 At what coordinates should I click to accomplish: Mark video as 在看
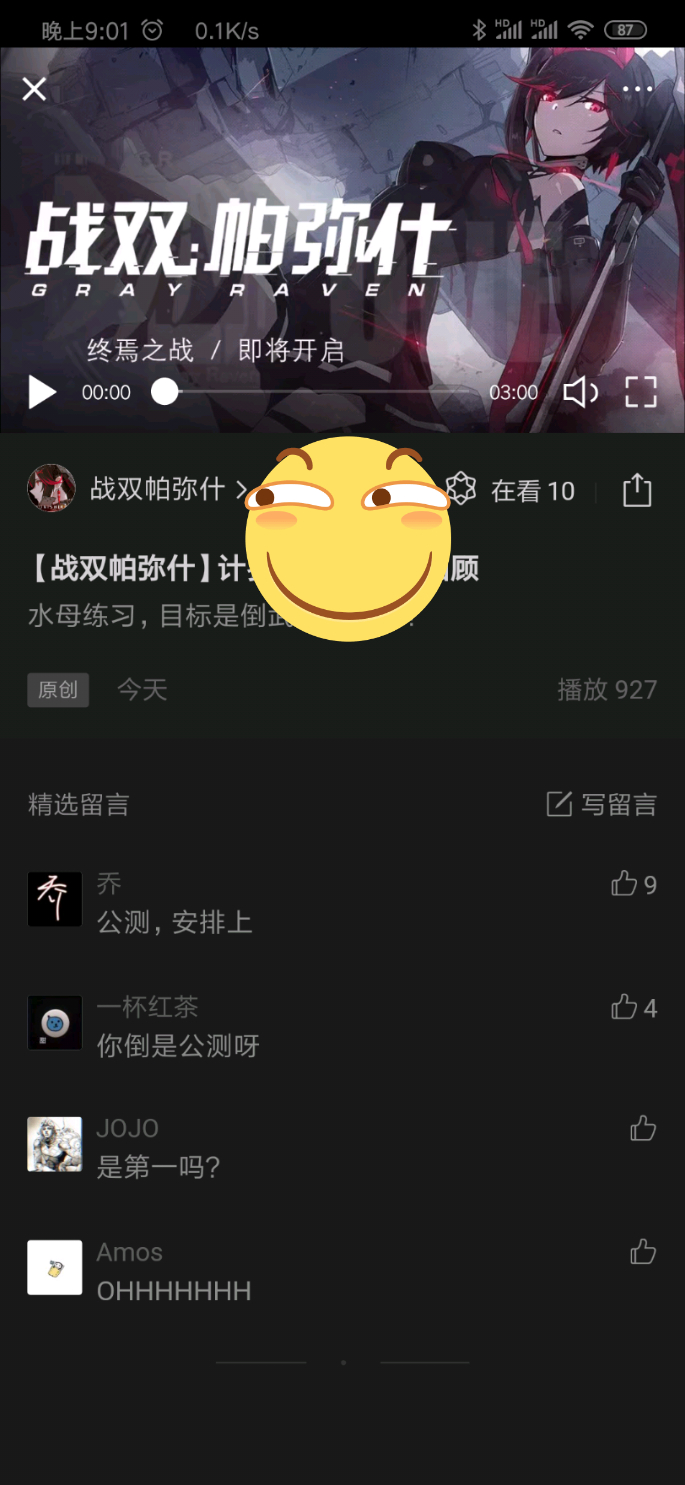510,490
